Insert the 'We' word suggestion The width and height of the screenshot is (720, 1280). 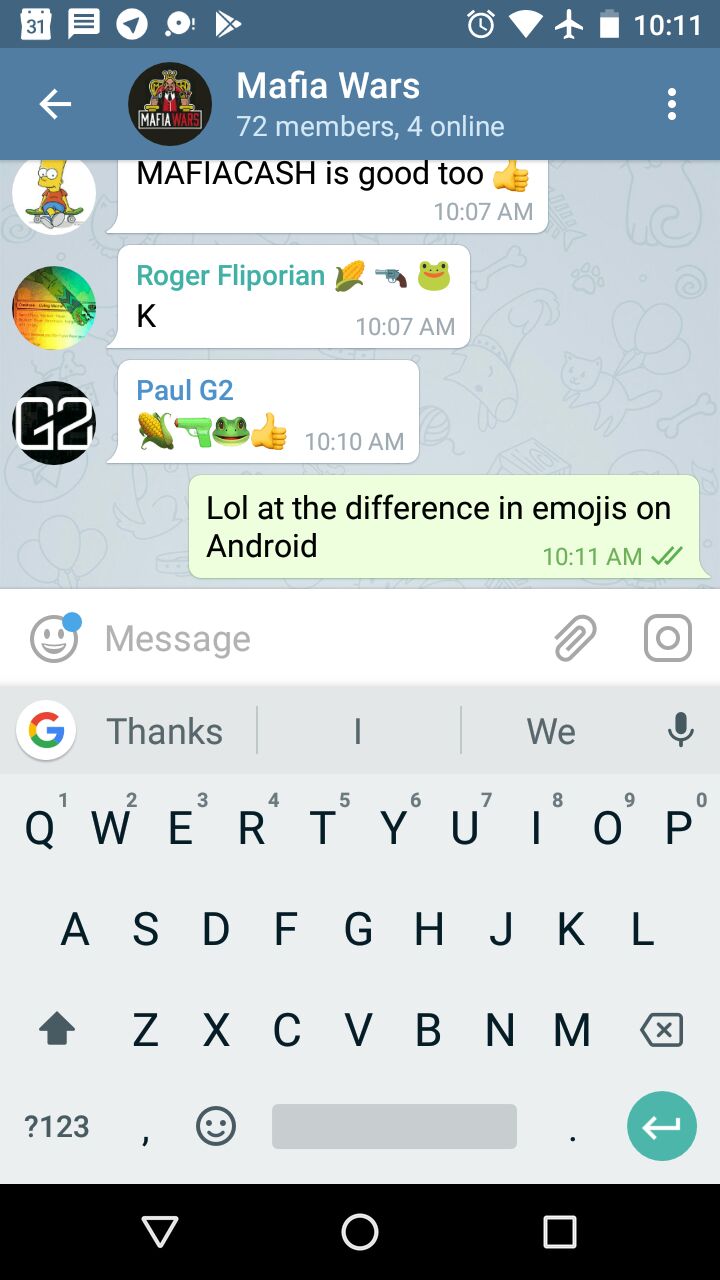pos(551,731)
